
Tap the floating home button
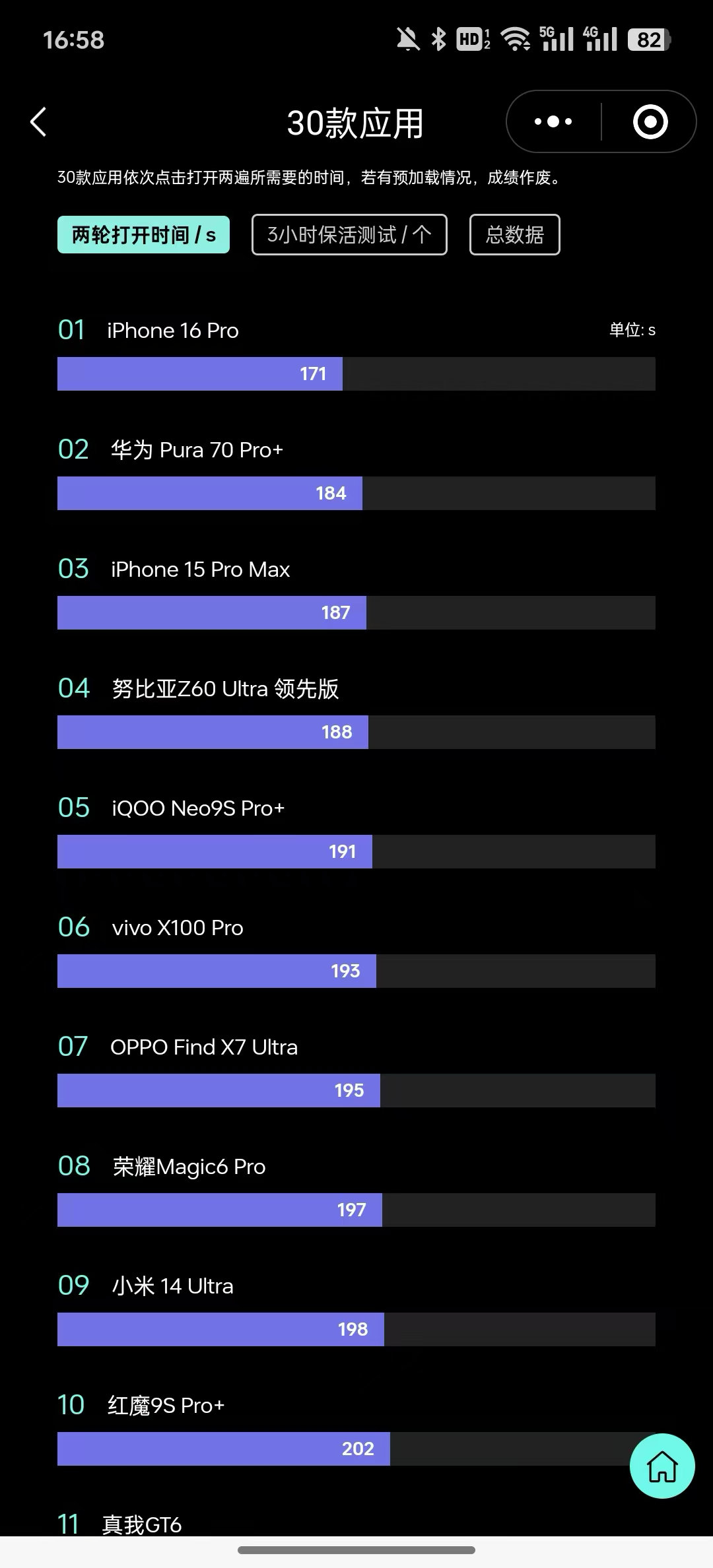[x=662, y=1466]
